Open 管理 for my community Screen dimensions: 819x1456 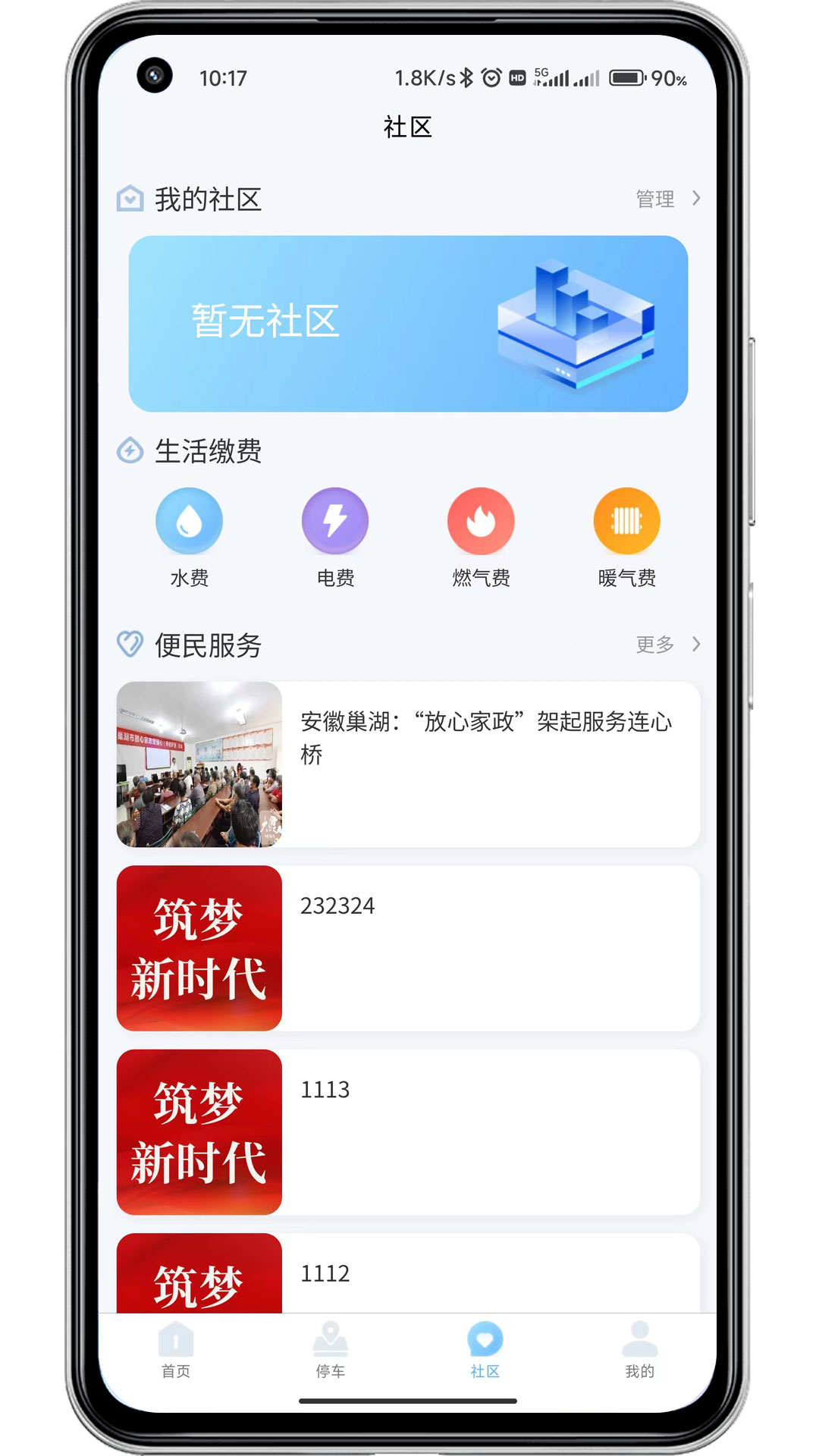pyautogui.click(x=667, y=199)
